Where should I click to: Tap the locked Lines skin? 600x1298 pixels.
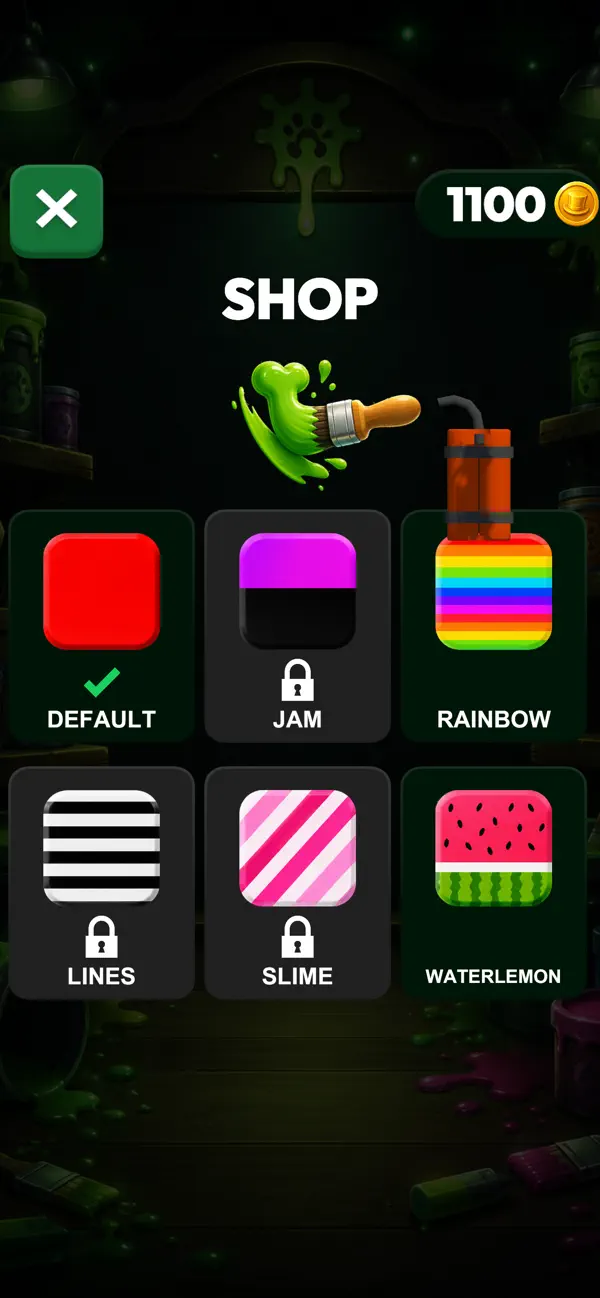[x=101, y=882]
